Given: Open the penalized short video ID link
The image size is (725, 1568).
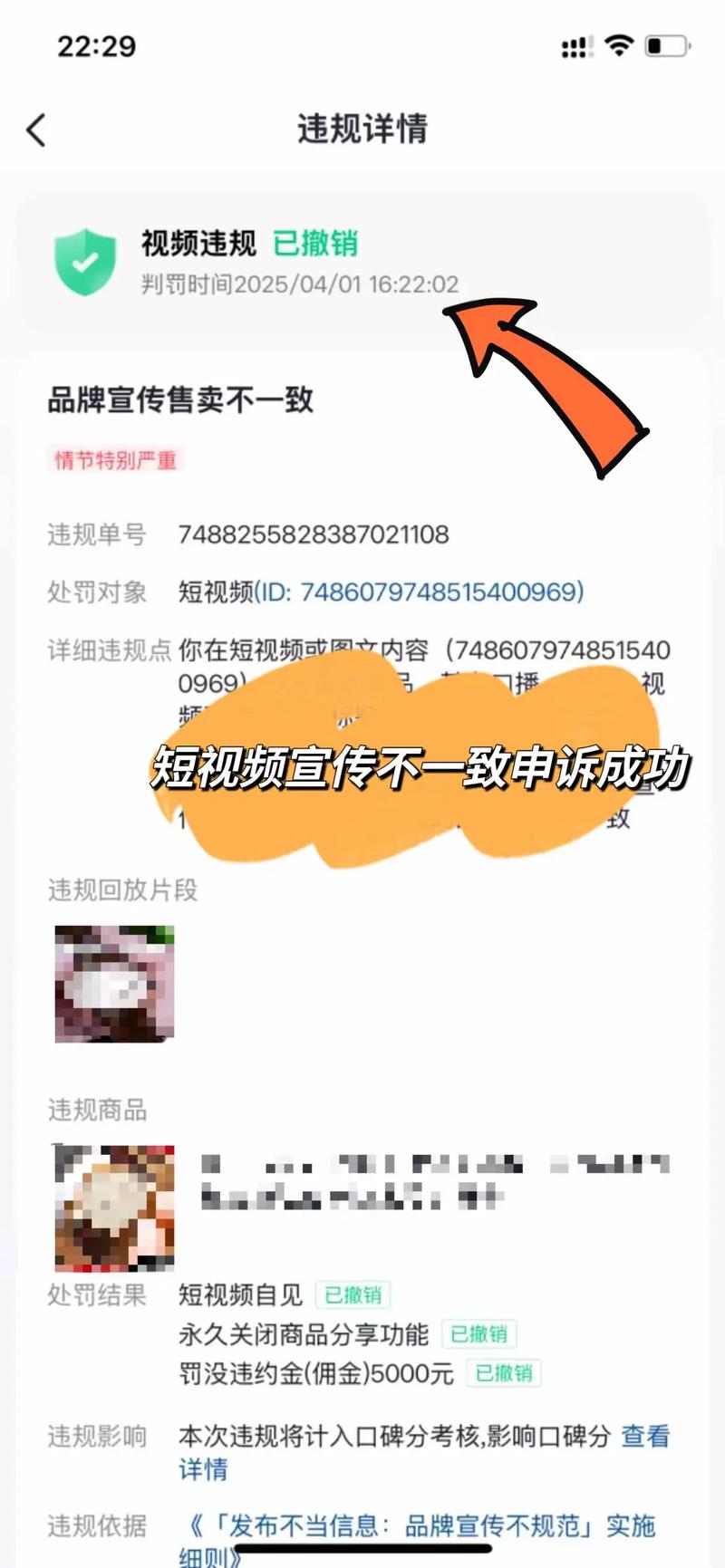Looking at the screenshot, I should (x=420, y=592).
